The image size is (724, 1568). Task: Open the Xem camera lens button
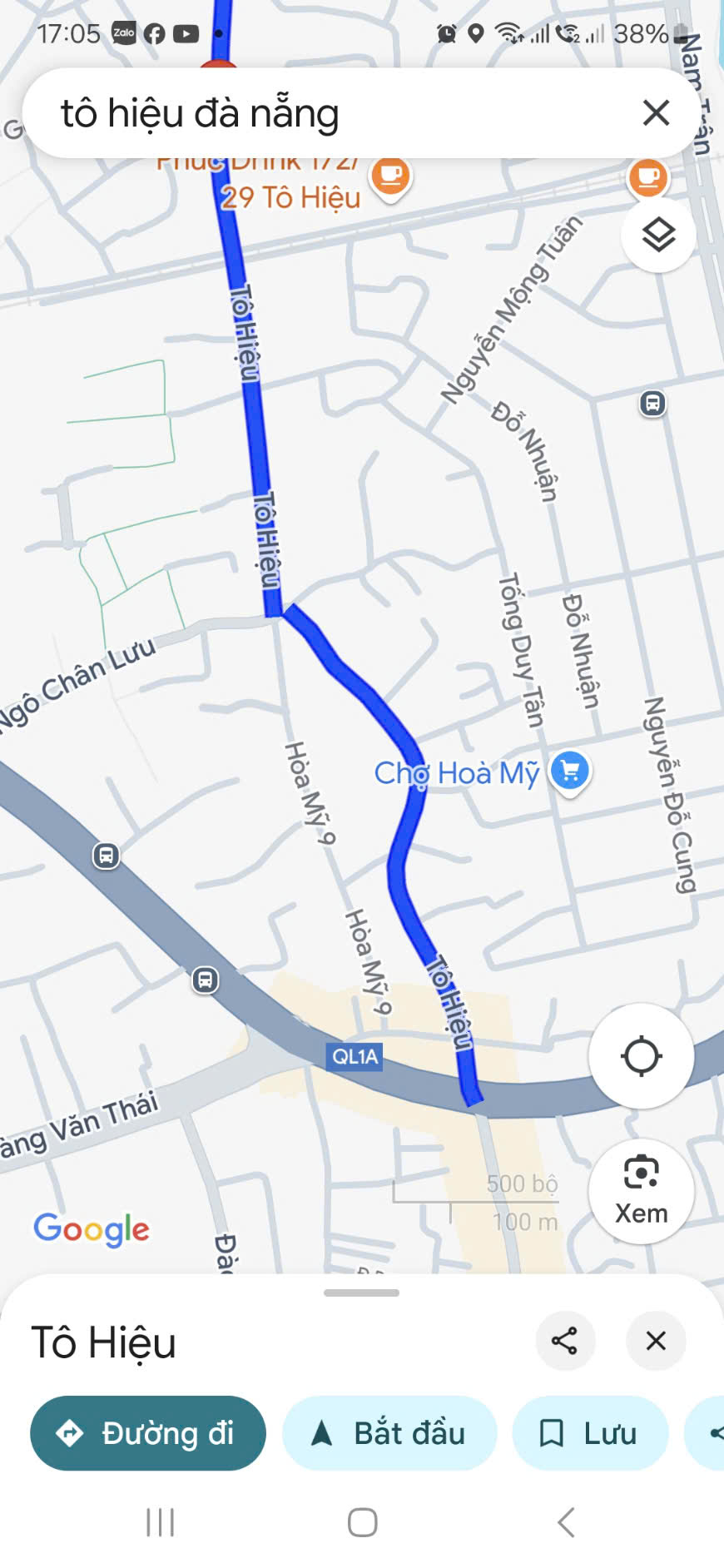[641, 1191]
